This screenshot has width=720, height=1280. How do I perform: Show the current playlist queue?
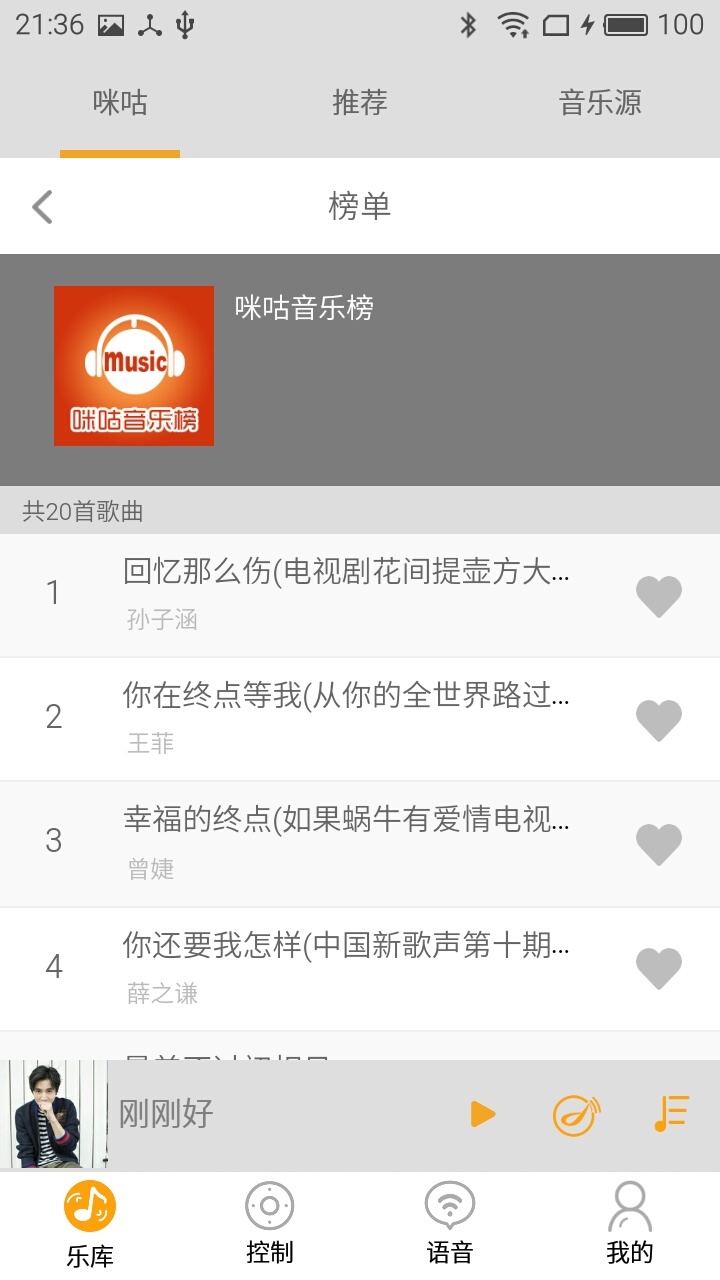pos(671,1114)
